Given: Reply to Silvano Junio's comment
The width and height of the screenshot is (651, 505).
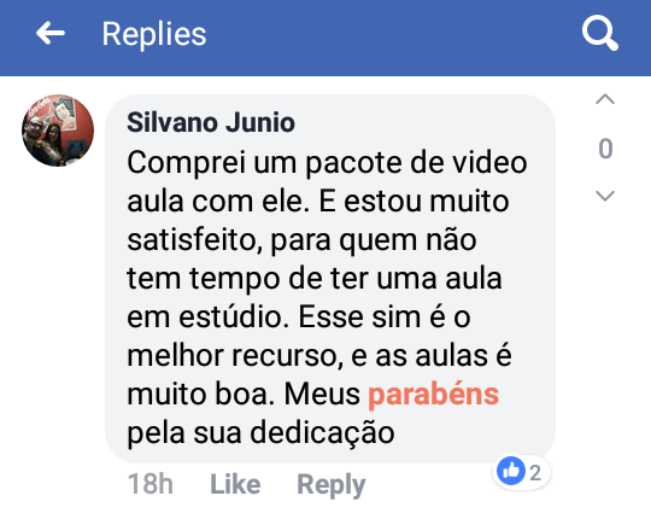Looking at the screenshot, I should coord(331,485).
